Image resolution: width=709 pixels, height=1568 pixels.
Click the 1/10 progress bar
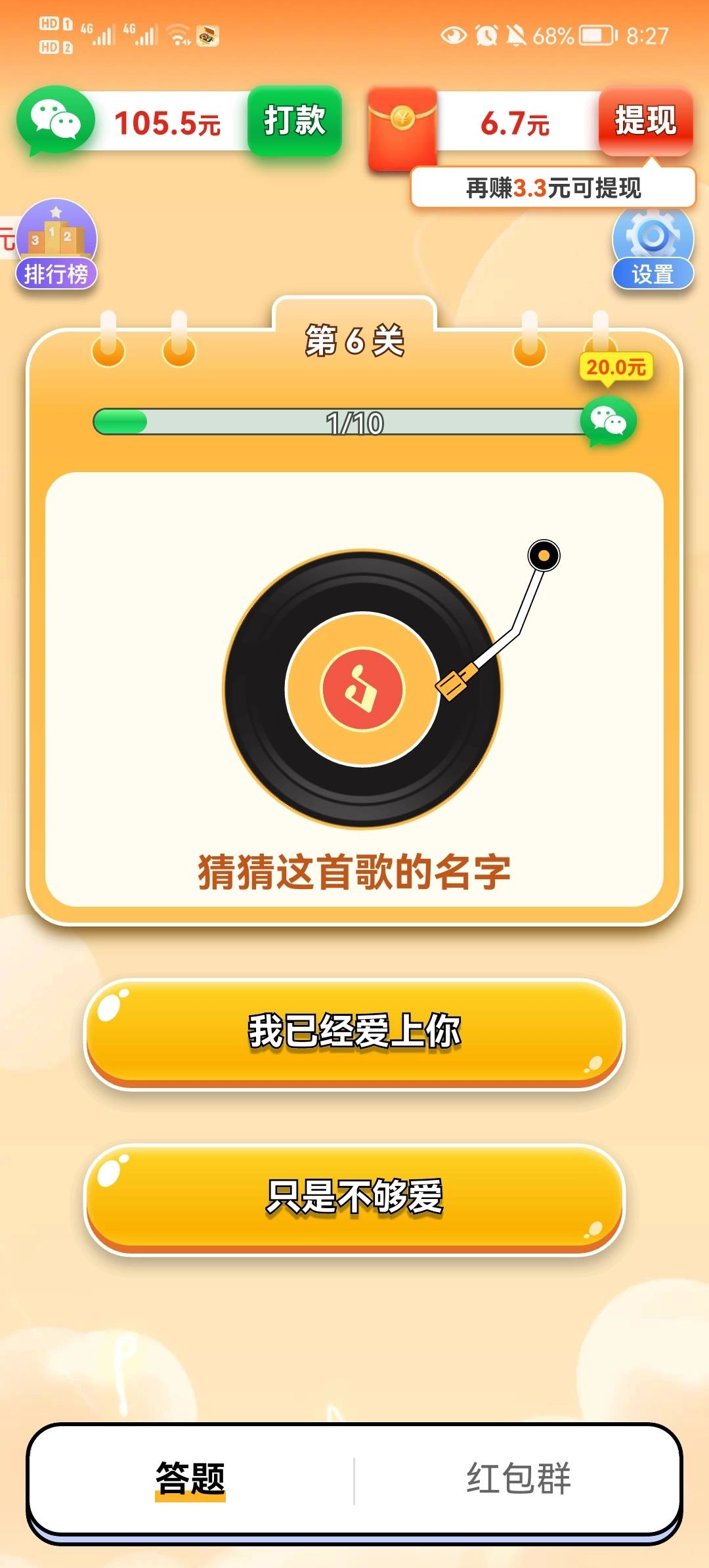click(354, 424)
